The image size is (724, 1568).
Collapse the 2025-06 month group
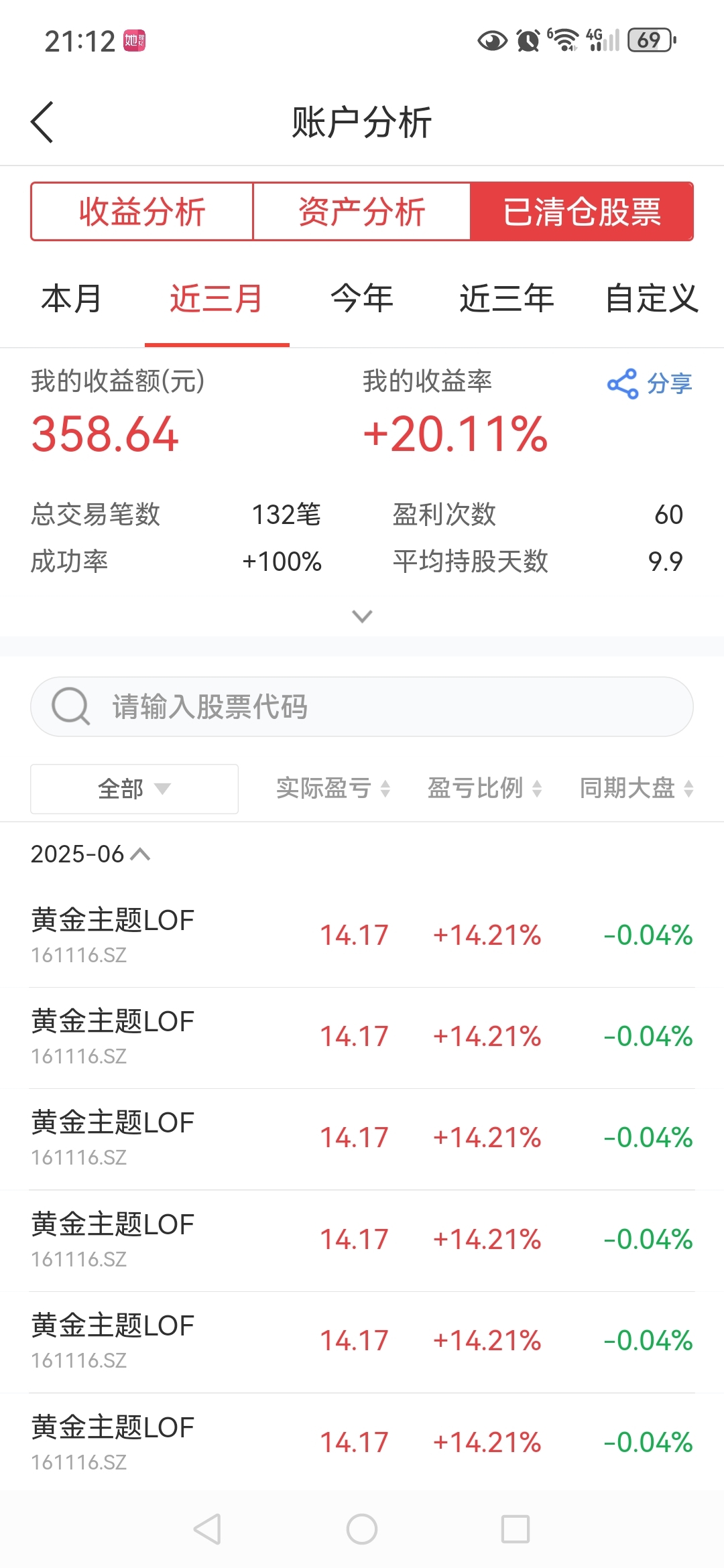[90, 854]
